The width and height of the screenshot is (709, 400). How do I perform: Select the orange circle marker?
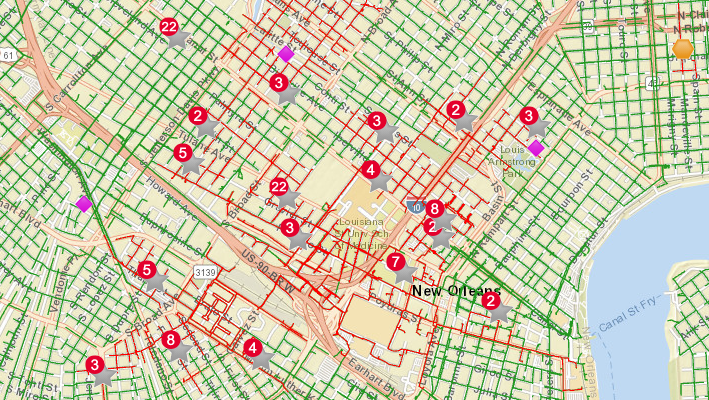683,49
